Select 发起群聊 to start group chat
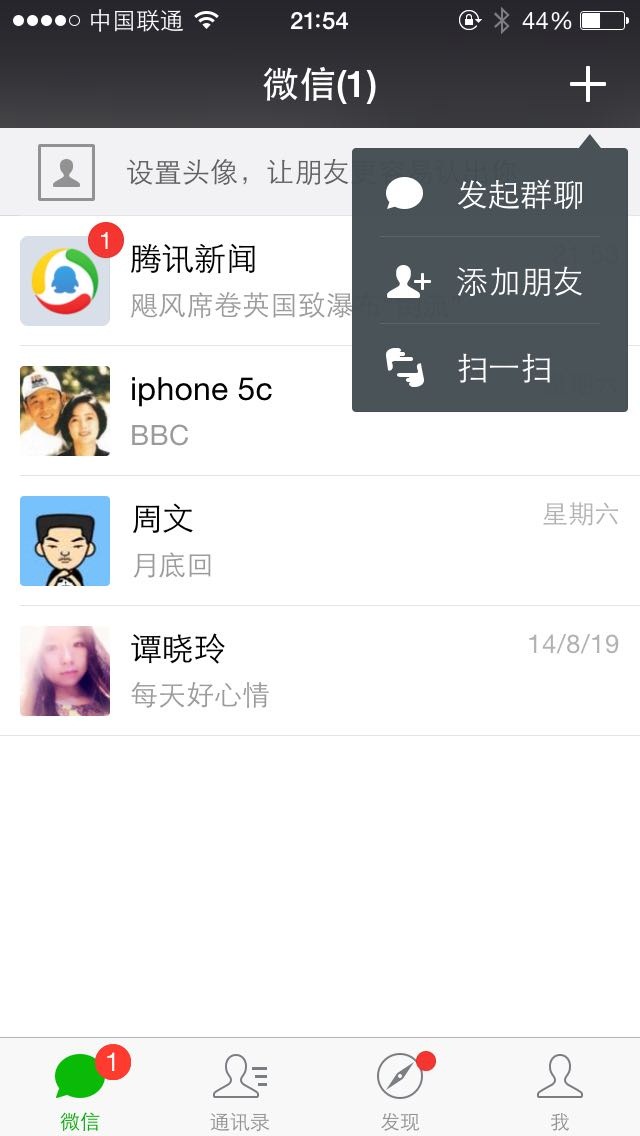The height and width of the screenshot is (1136, 640). point(490,195)
